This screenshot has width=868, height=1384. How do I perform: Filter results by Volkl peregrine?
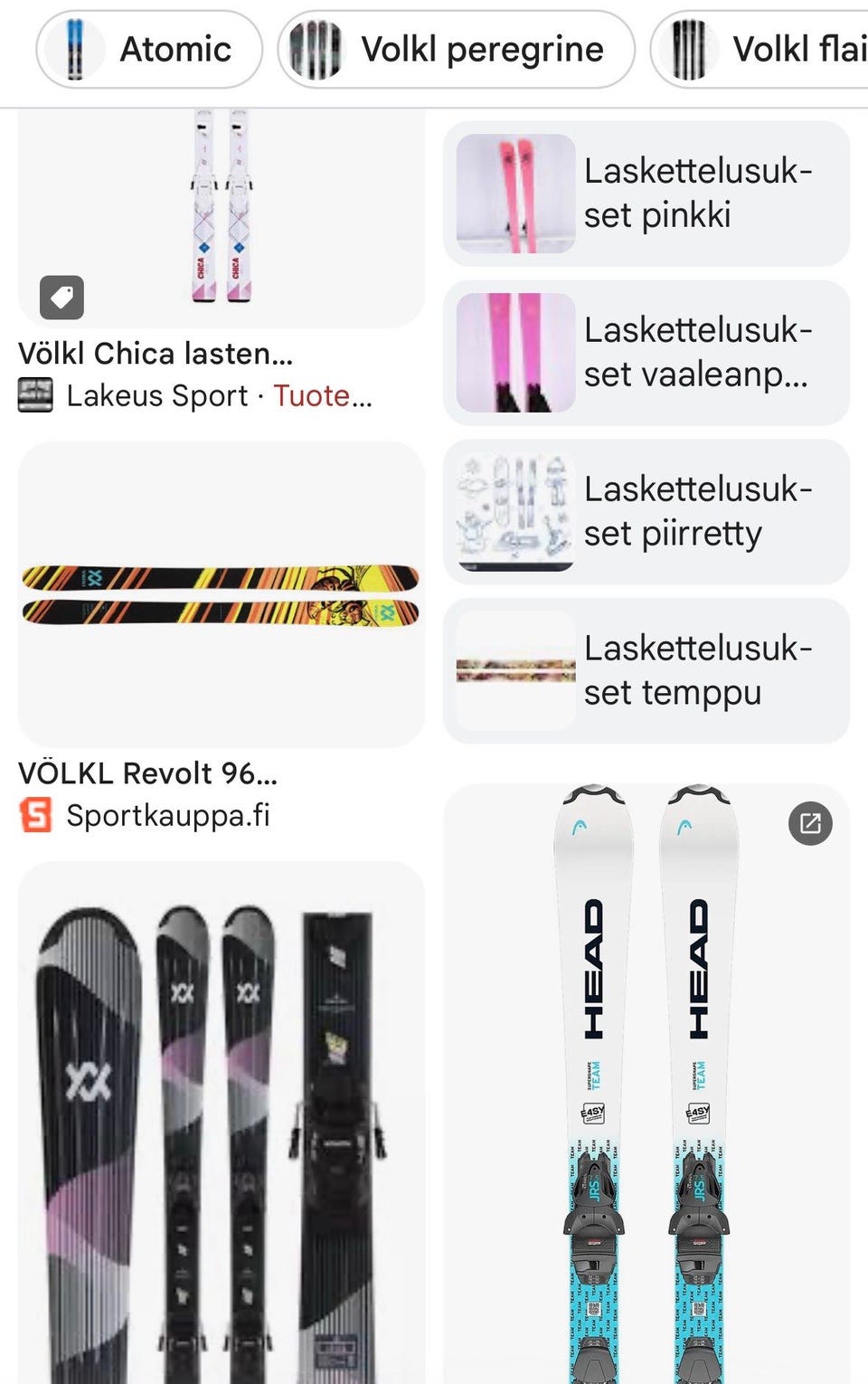point(457,50)
